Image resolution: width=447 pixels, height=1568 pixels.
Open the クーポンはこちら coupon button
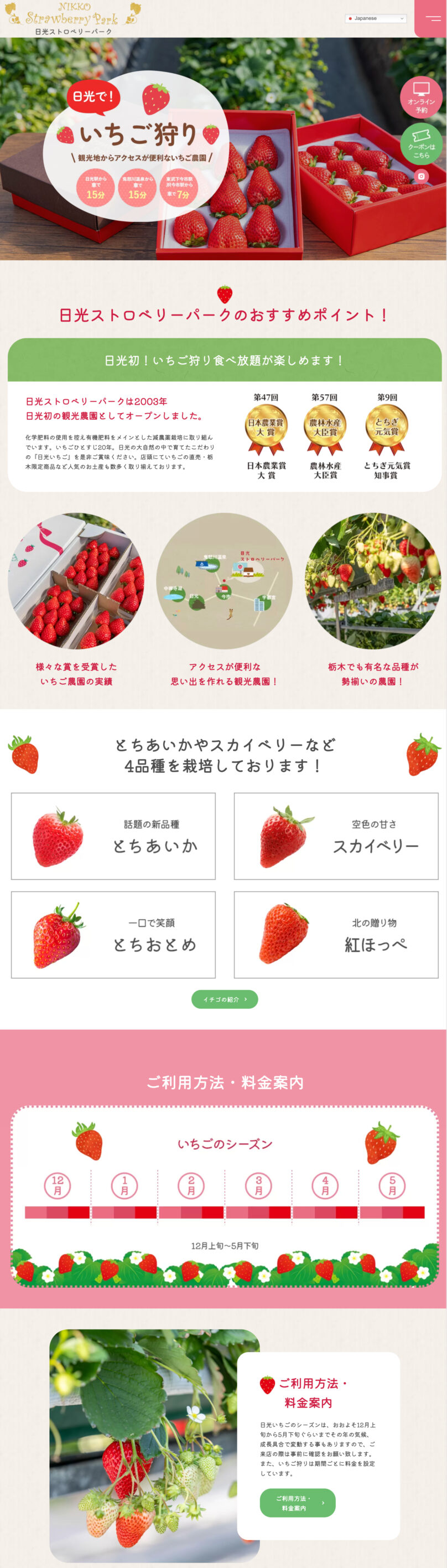[421, 143]
